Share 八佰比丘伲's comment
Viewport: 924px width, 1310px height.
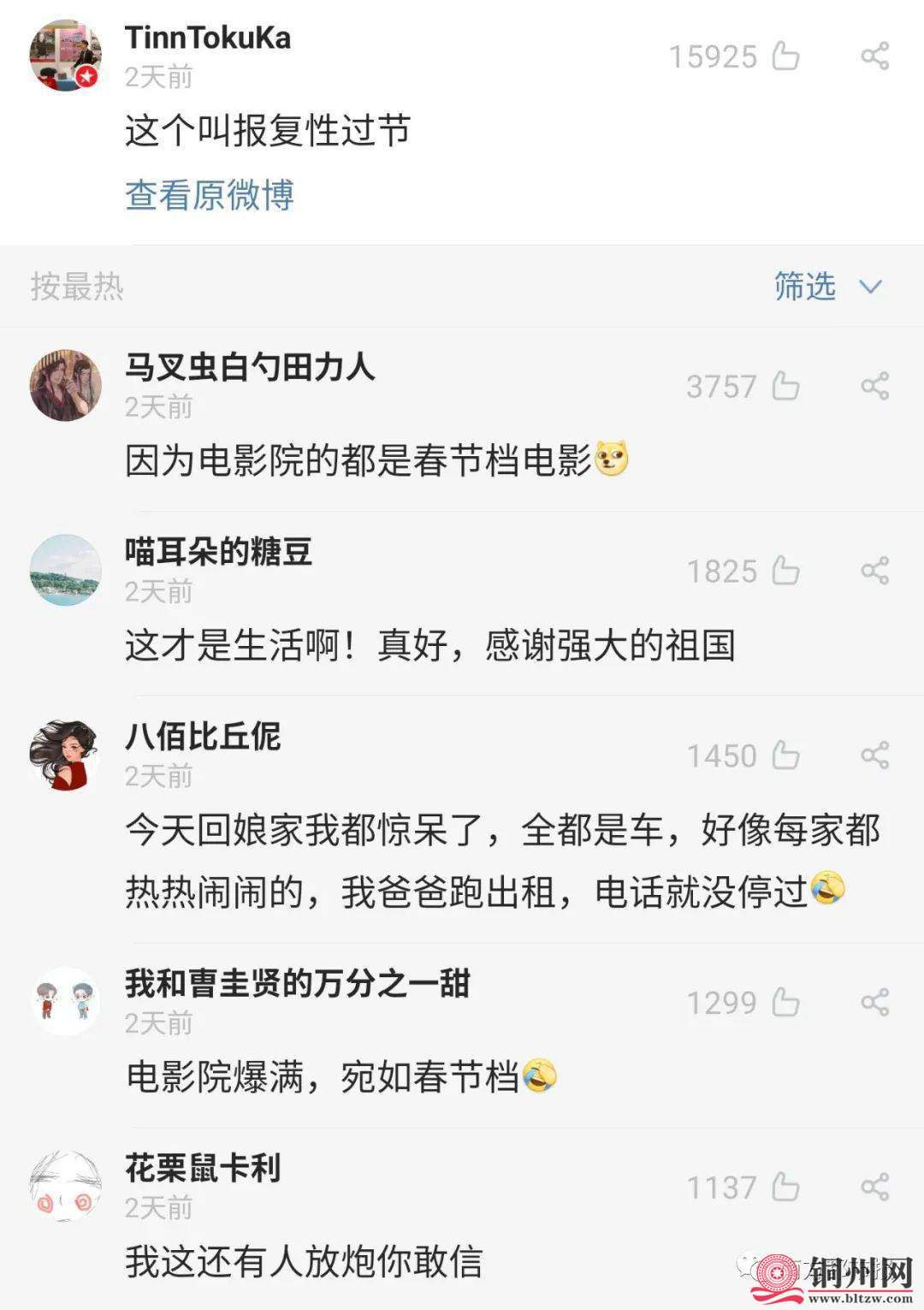click(874, 756)
